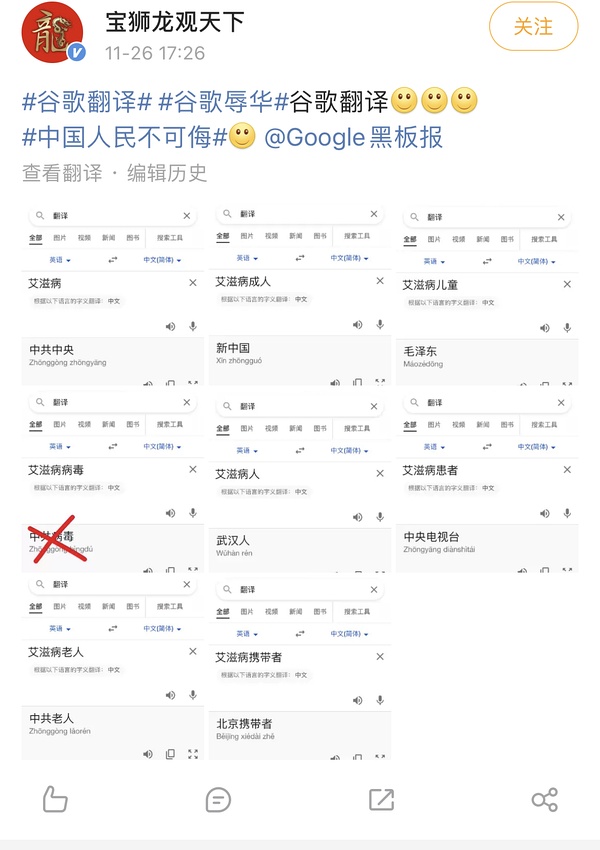The image size is (600, 850).
Task: View the post's 编辑历史
Action: pyautogui.click(x=165, y=172)
